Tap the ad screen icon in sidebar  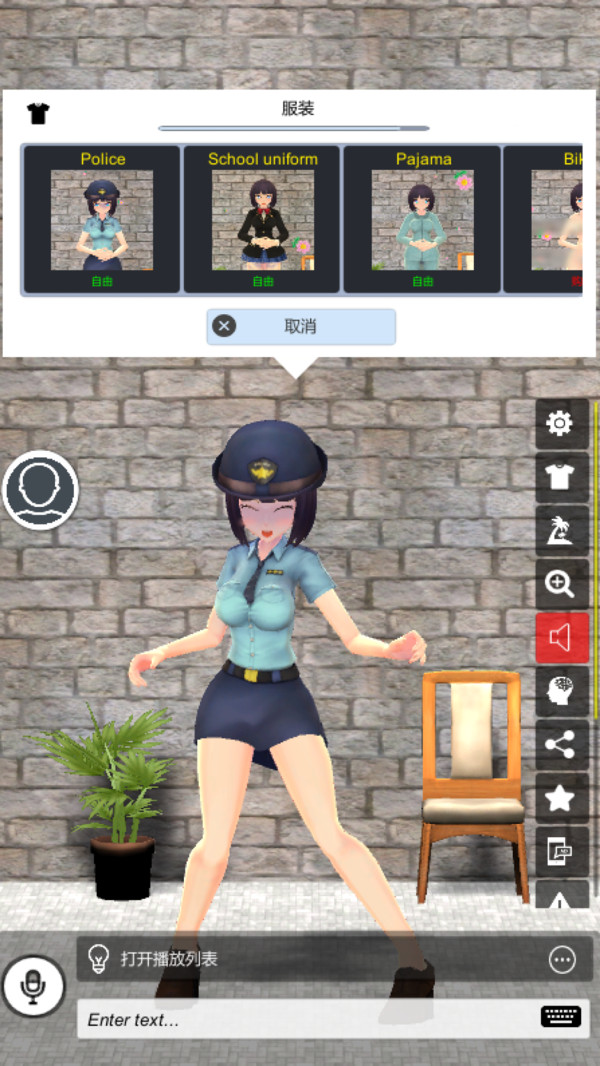[x=560, y=852]
